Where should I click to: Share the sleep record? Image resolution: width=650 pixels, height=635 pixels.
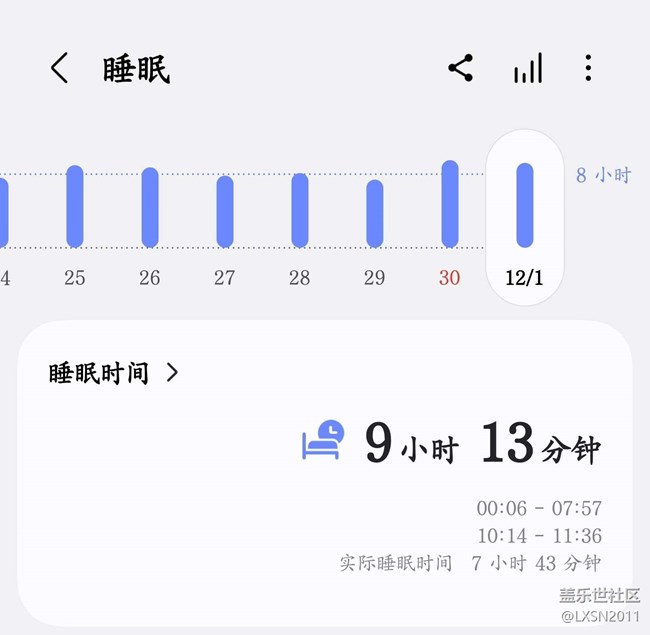pos(460,69)
